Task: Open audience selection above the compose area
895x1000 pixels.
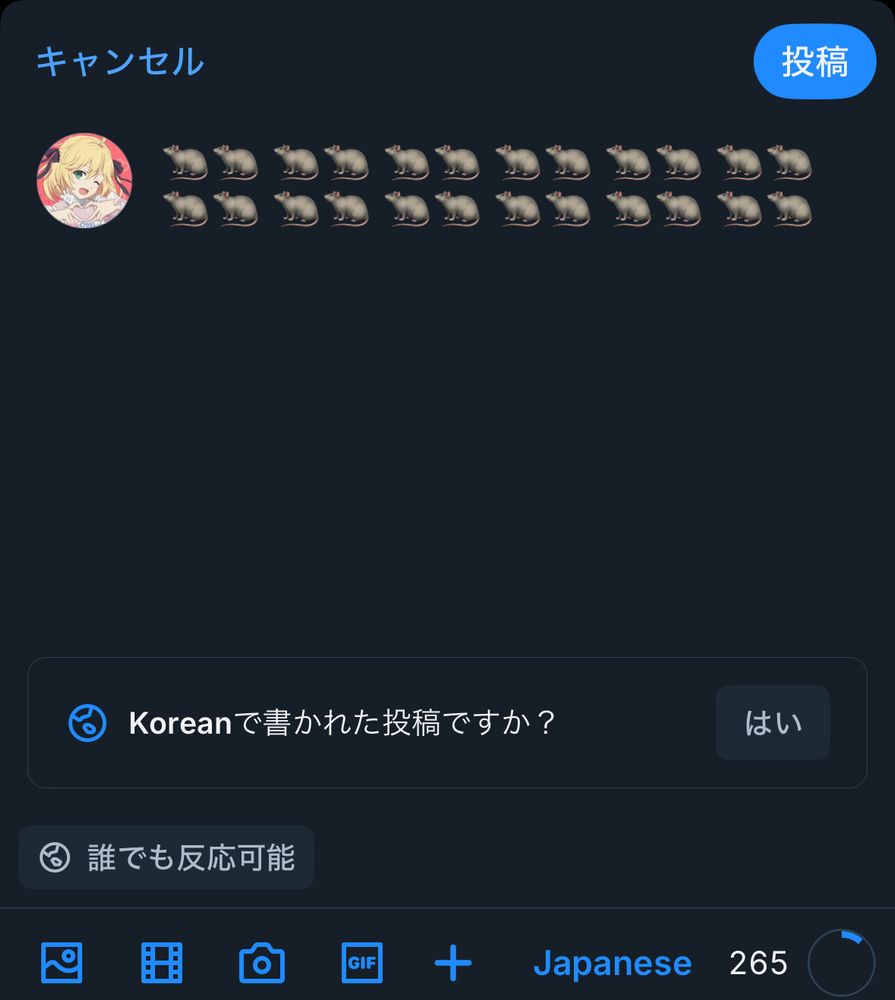Action: tap(166, 857)
